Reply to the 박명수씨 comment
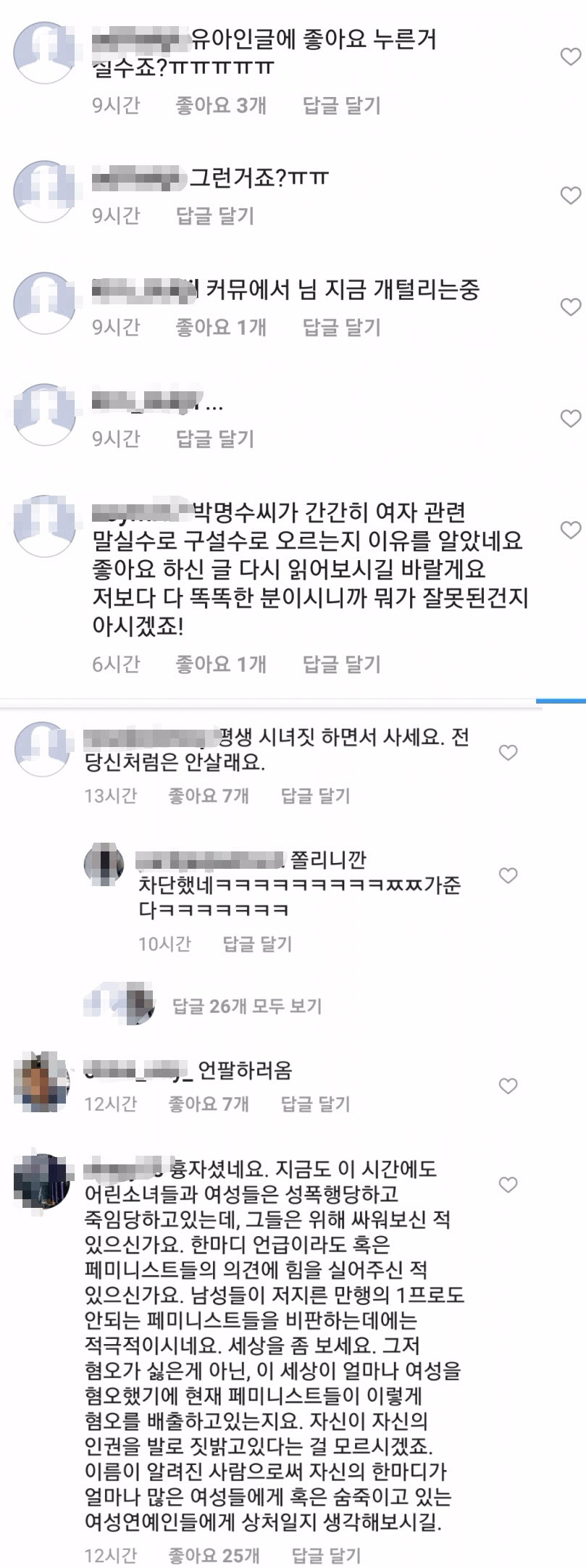586x1568 pixels. pos(341,664)
